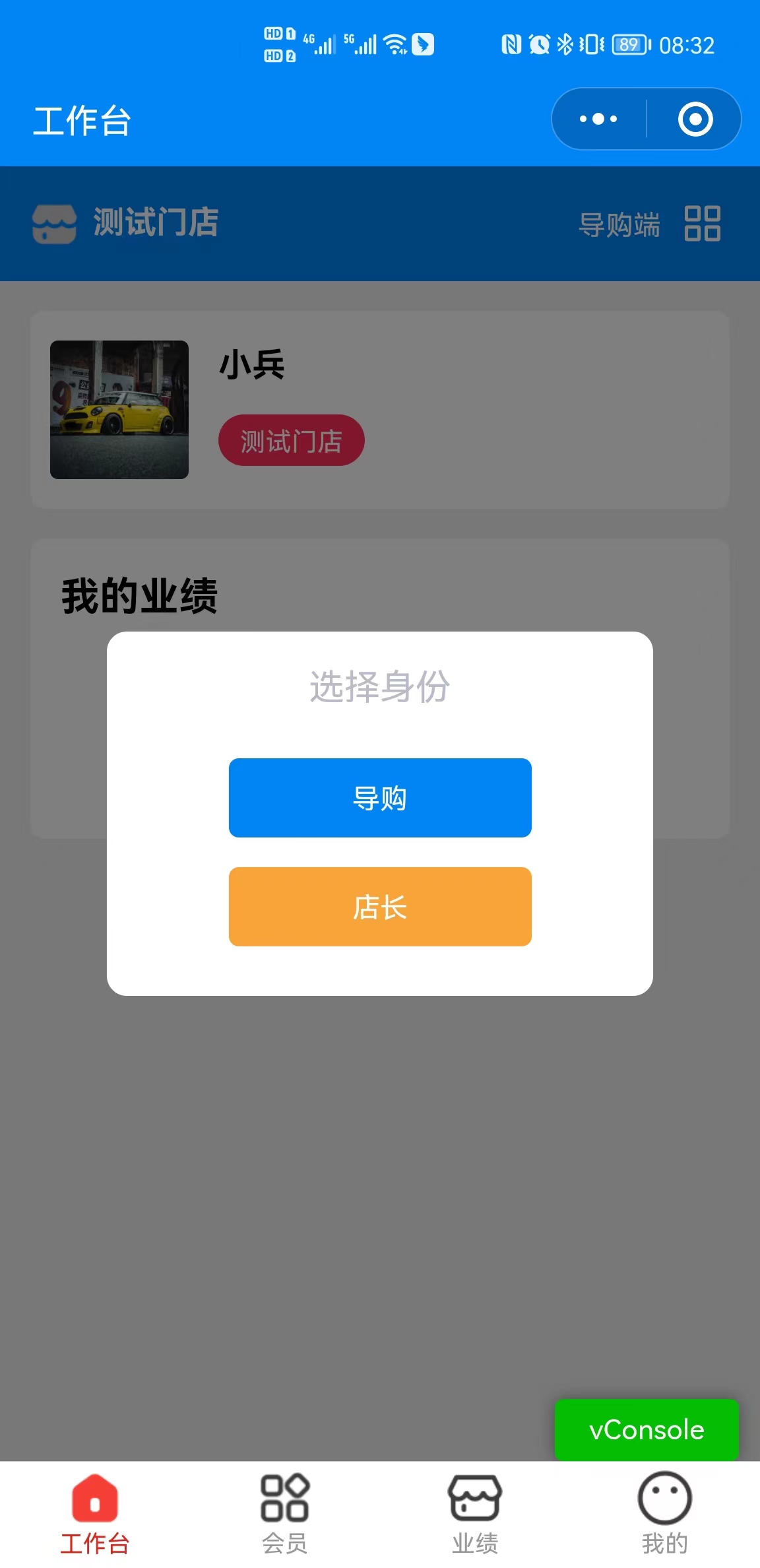Choose 导购 identity in the dialog
Screen dimensions: 760x1568
pyautogui.click(x=380, y=797)
